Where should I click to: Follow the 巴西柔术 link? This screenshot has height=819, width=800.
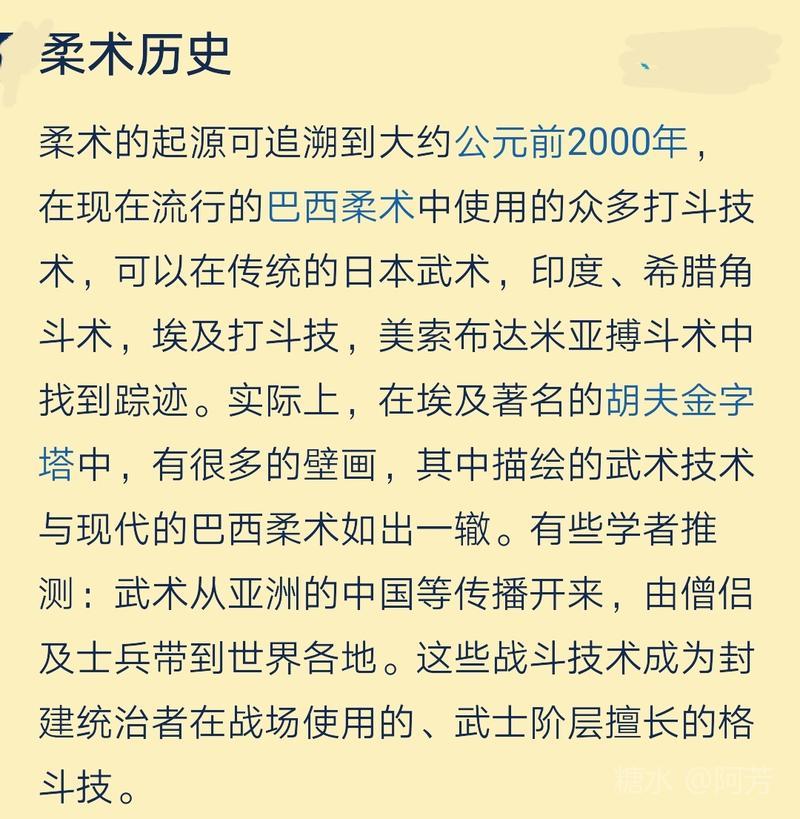(x=341, y=207)
